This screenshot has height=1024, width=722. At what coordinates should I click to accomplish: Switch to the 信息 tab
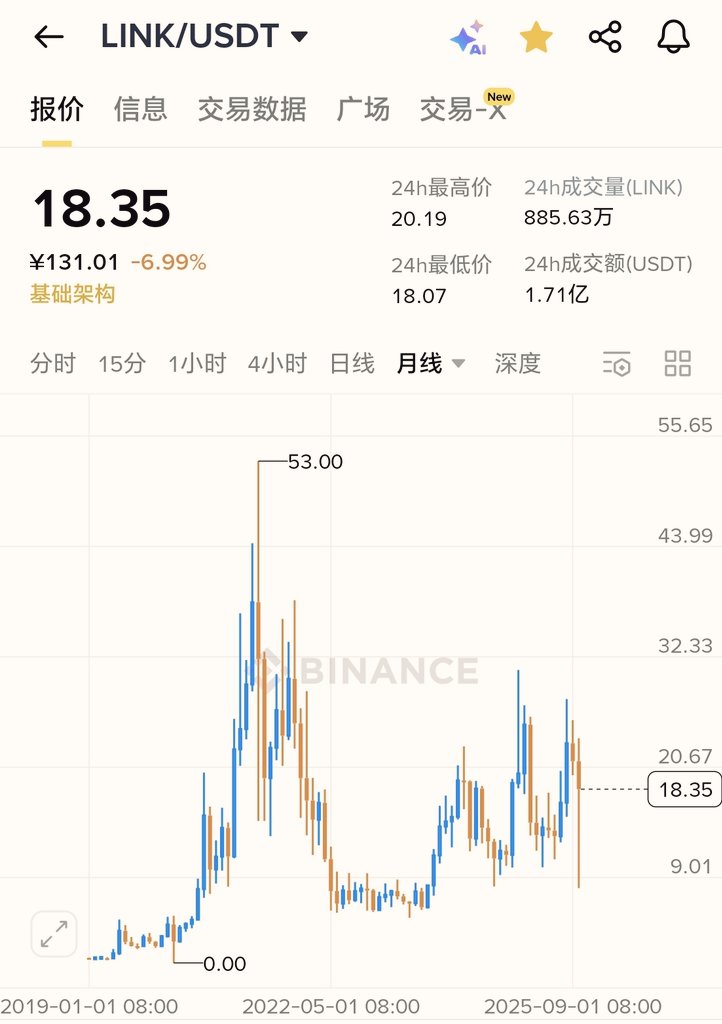(x=140, y=109)
